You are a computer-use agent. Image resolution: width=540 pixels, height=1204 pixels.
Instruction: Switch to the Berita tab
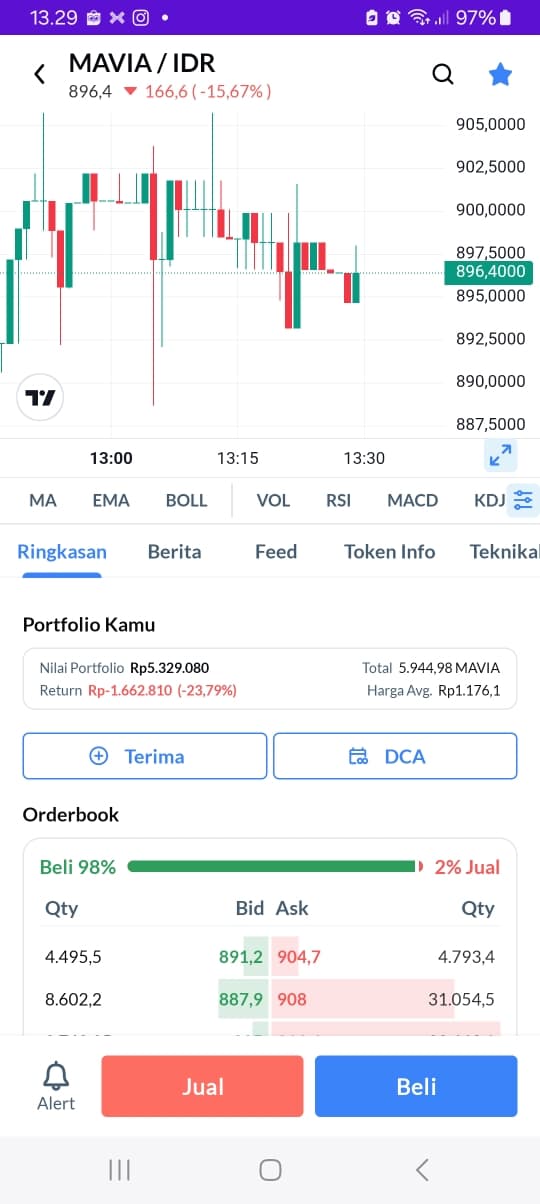pyautogui.click(x=174, y=551)
